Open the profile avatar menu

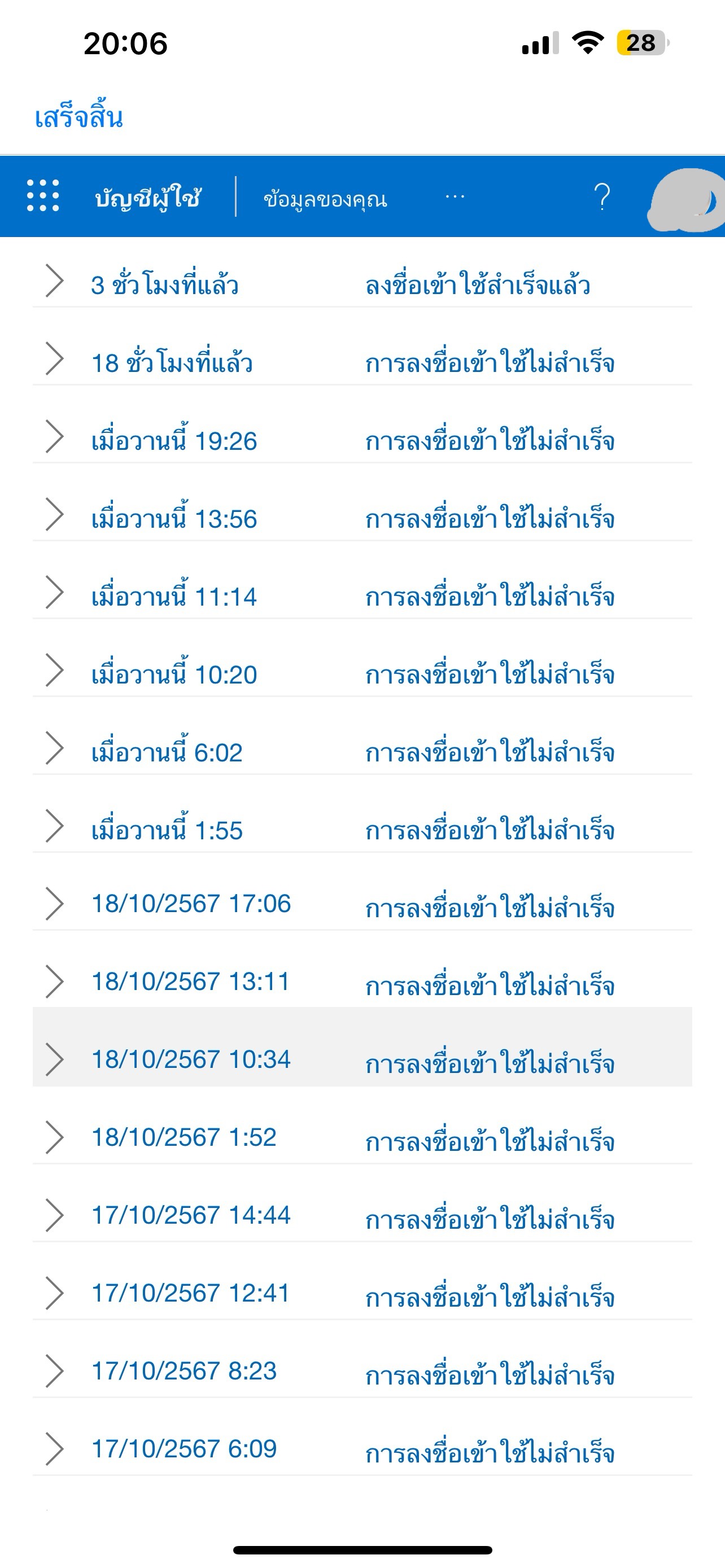(687, 200)
